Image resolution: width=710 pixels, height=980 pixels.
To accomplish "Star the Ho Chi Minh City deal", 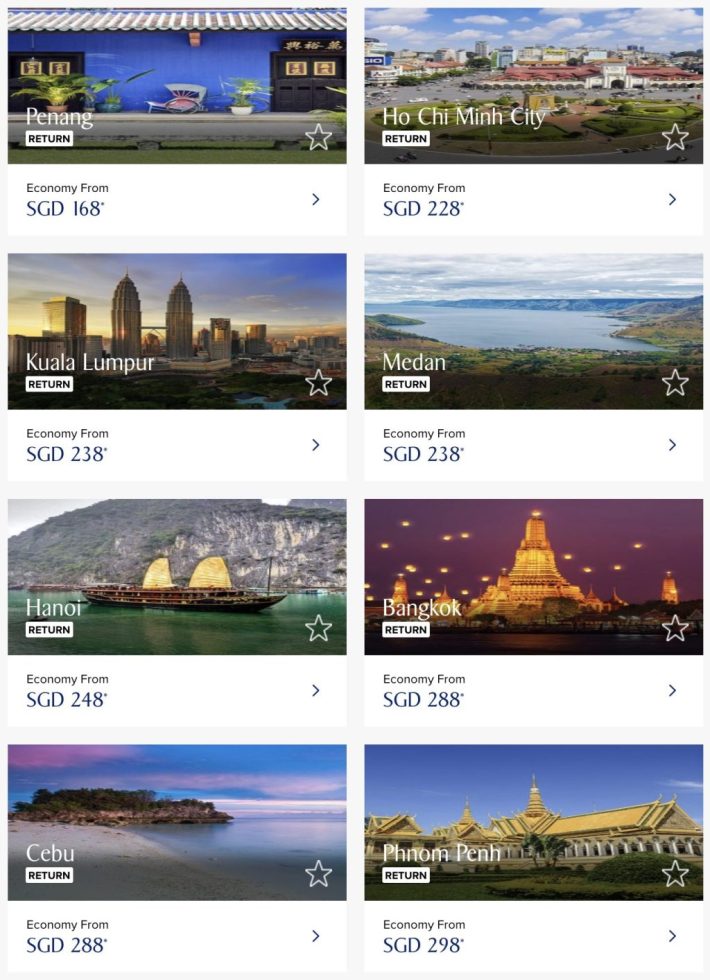I will click(675, 137).
